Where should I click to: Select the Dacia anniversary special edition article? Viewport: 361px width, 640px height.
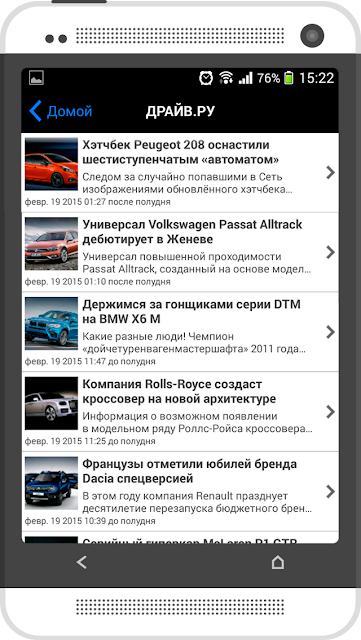click(x=180, y=491)
